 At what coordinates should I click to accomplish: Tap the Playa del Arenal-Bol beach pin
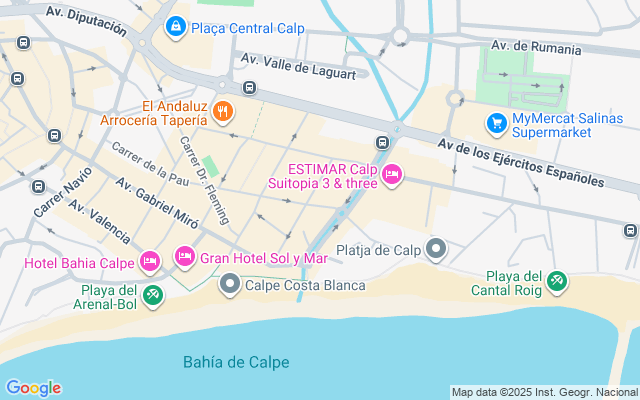tap(153, 296)
